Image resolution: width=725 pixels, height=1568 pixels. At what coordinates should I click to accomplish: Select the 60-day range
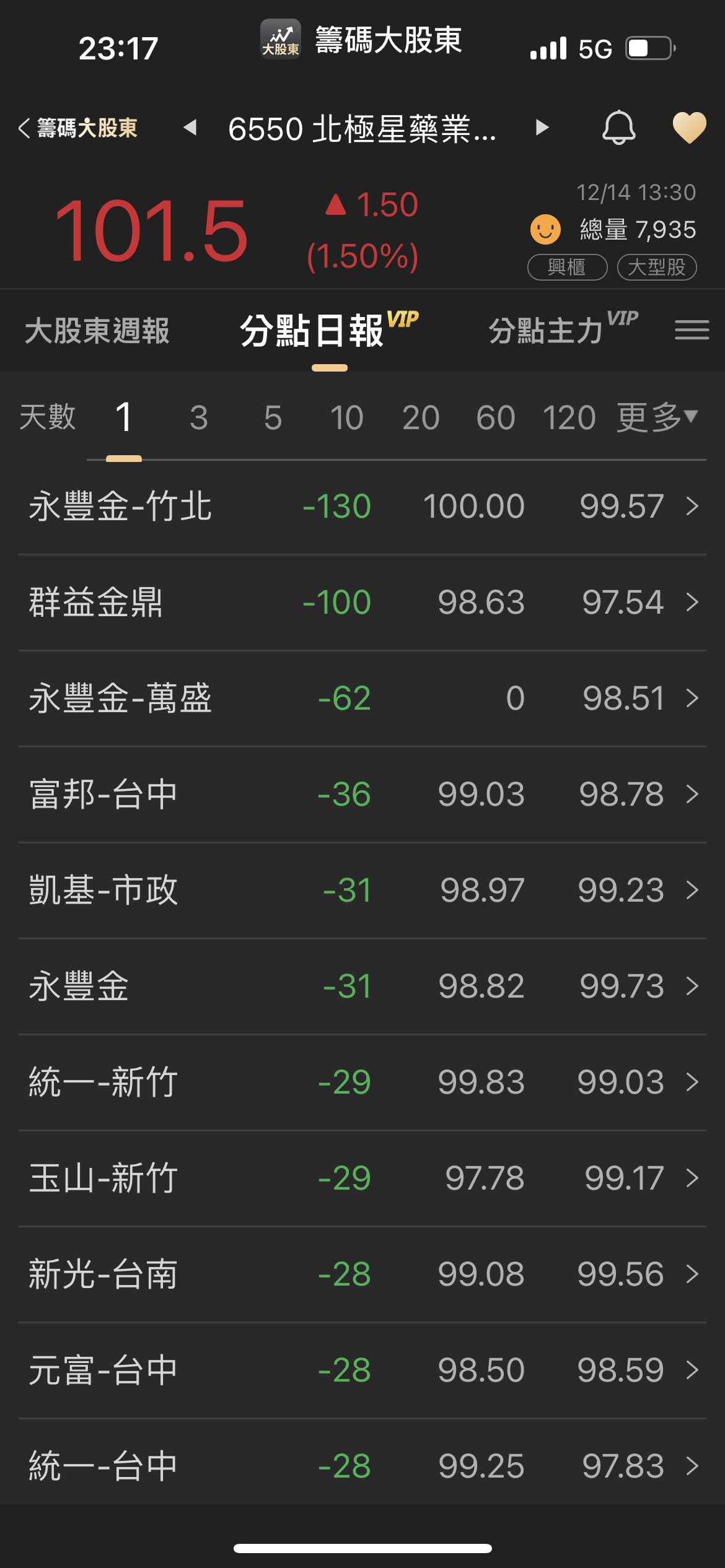coord(495,417)
